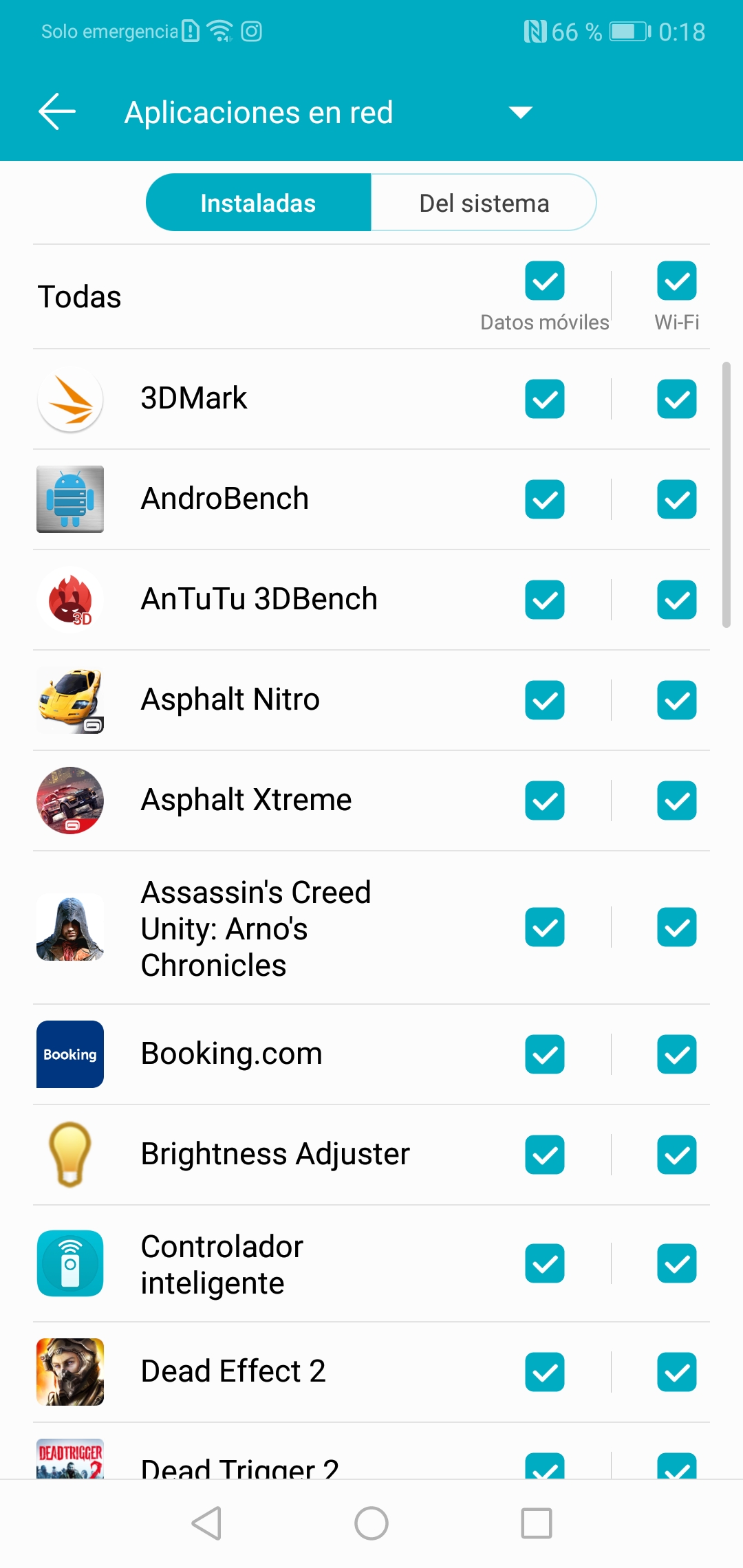Uncheck Wi-Fi for Todas
The height and width of the screenshot is (1568, 743).
pyautogui.click(x=677, y=281)
